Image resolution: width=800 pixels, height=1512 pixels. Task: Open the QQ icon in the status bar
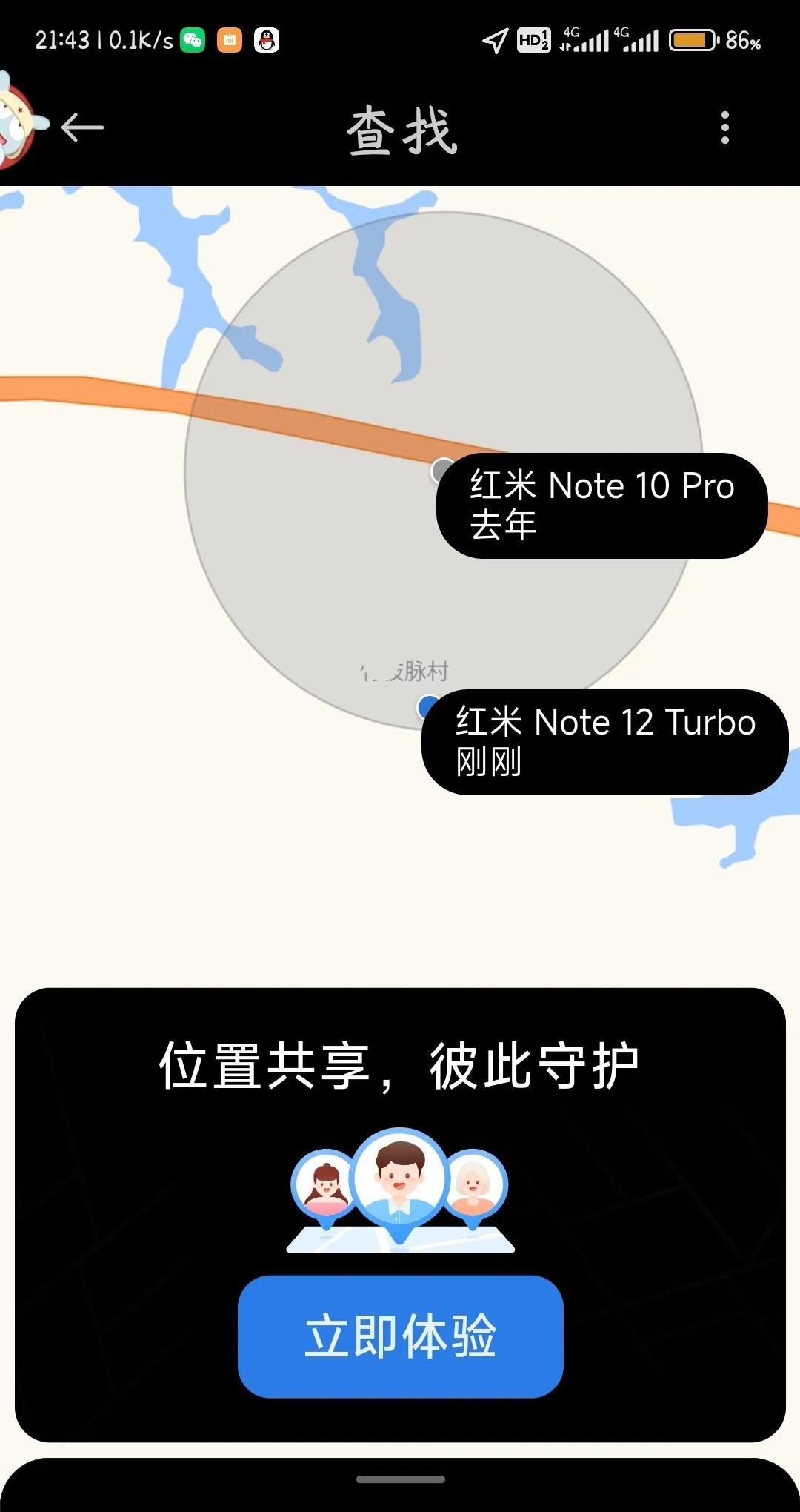(267, 41)
